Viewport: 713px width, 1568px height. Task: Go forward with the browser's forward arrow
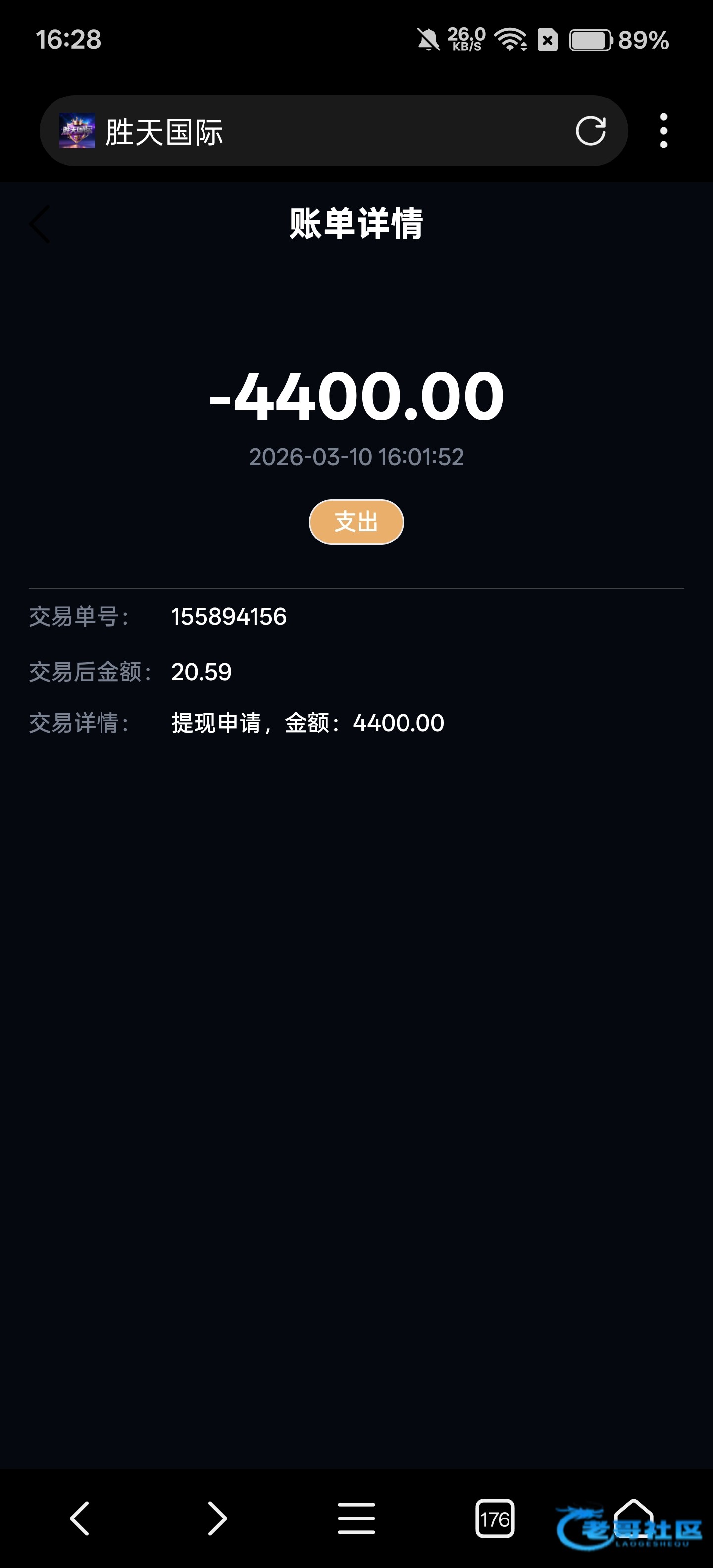coord(217,1519)
